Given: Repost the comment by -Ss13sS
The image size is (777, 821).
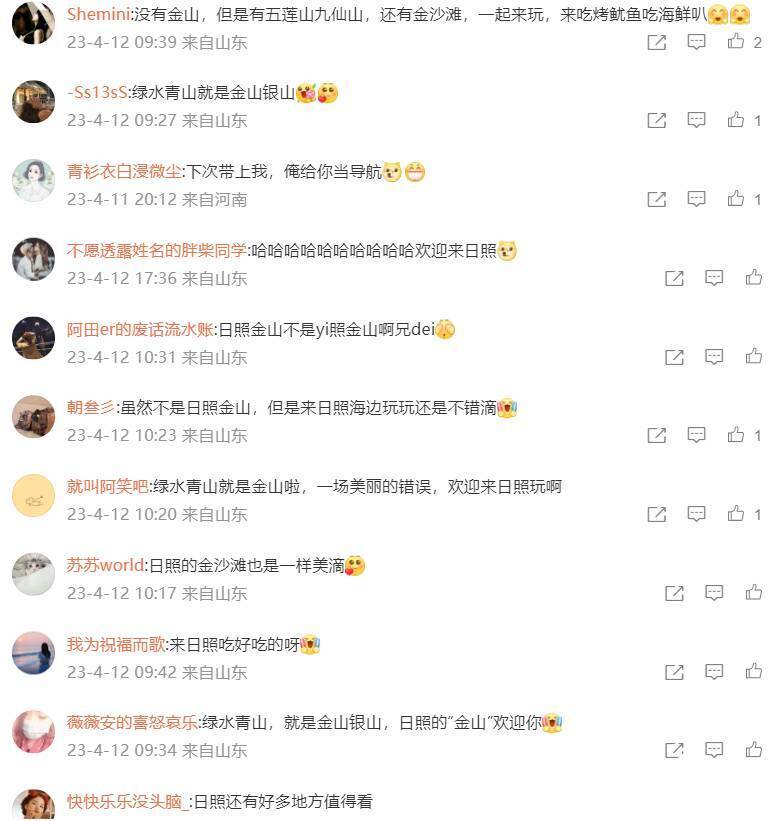Looking at the screenshot, I should (656, 120).
